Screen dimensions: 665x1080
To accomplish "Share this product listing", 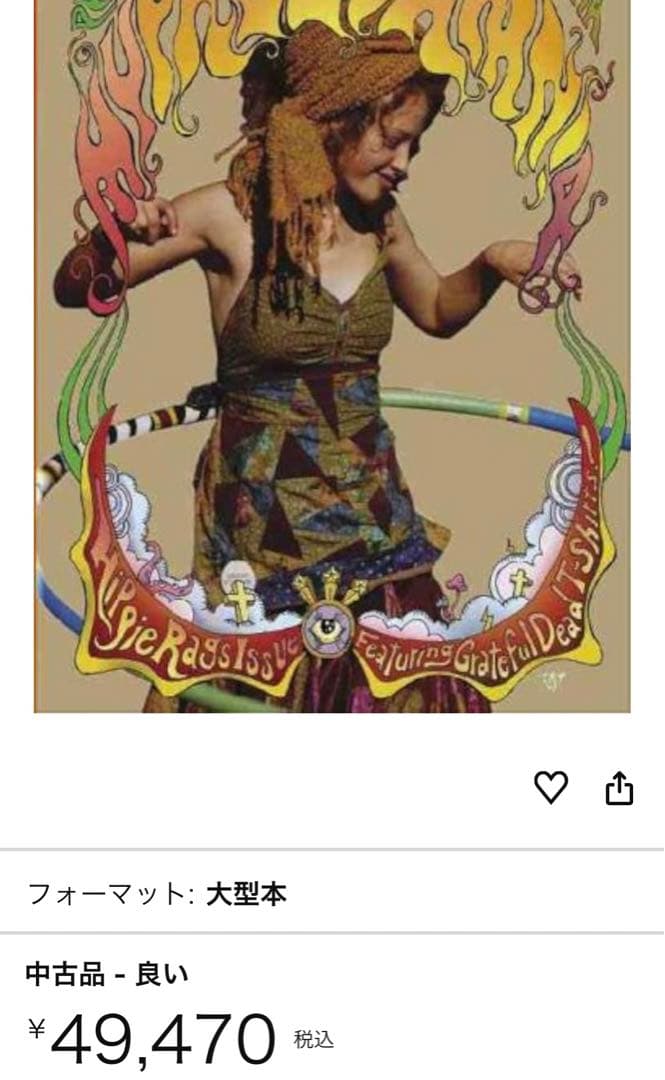I will point(619,788).
